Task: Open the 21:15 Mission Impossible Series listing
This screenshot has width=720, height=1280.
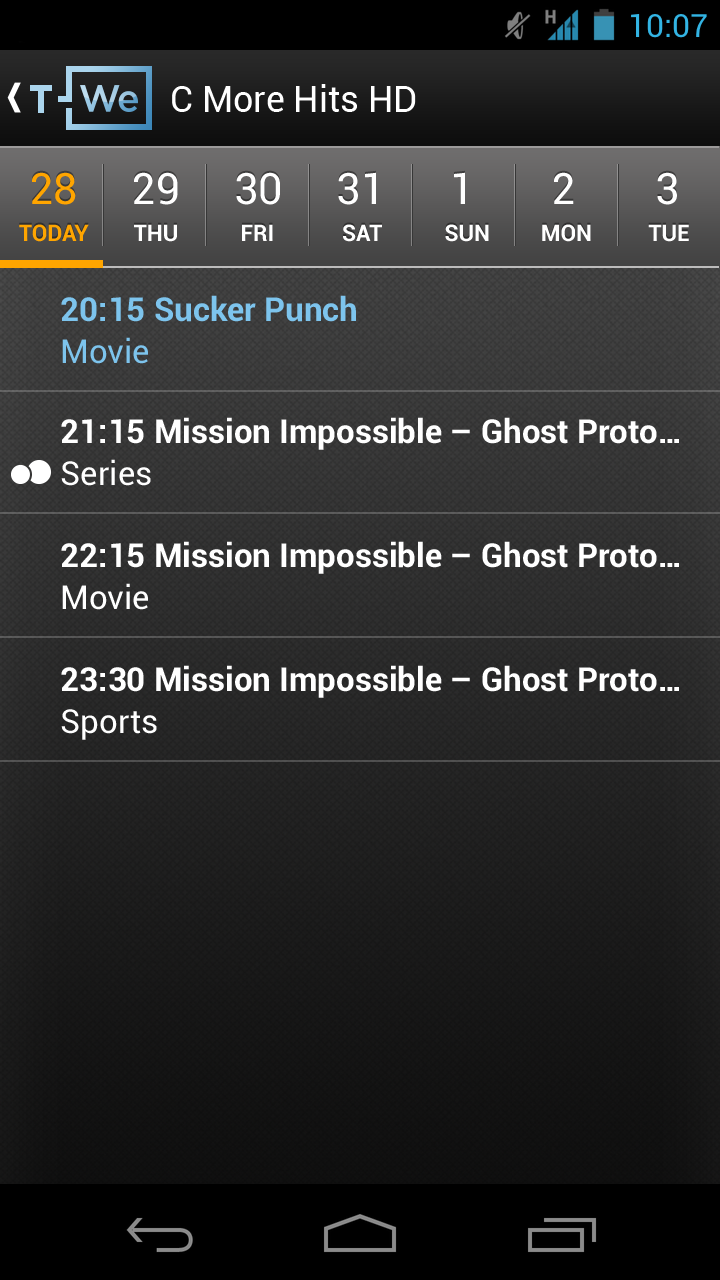Action: click(x=360, y=452)
